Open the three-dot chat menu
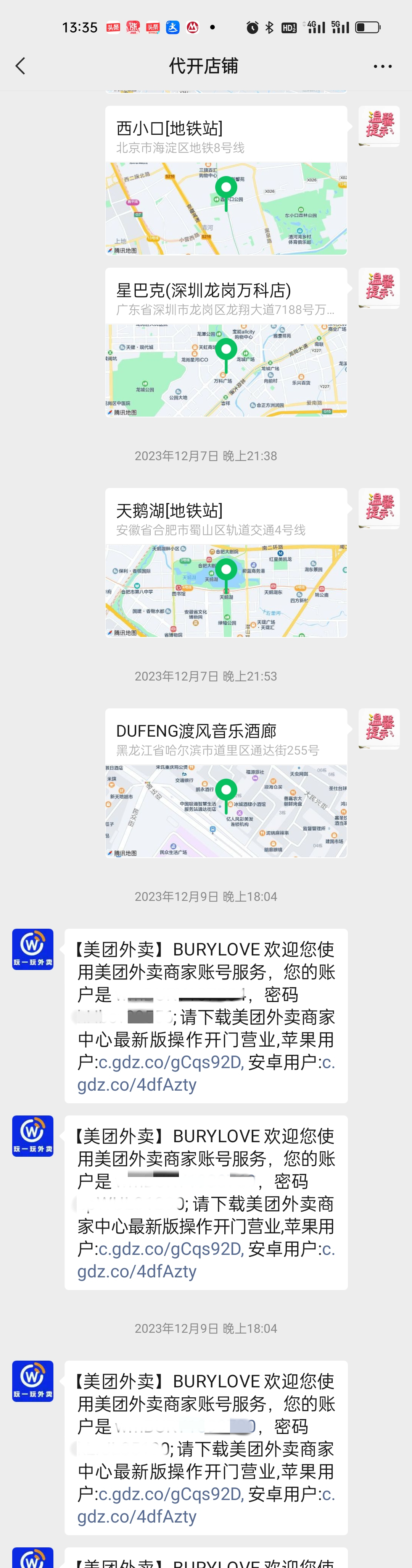This screenshot has width=412, height=1568. 382,66
